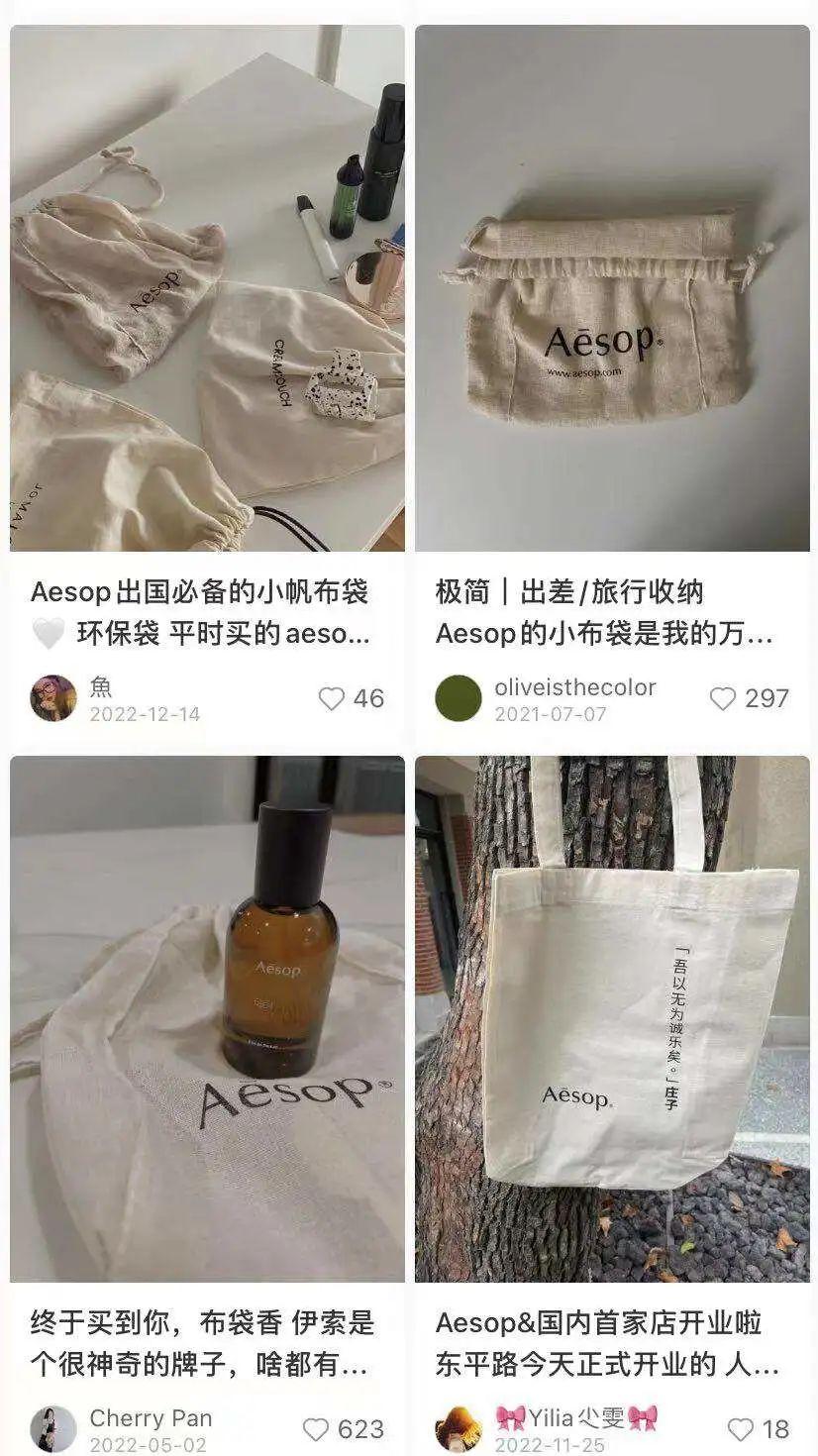Open Yilia尐雯's profile avatar
The height and width of the screenshot is (1456, 818).
point(458,1428)
